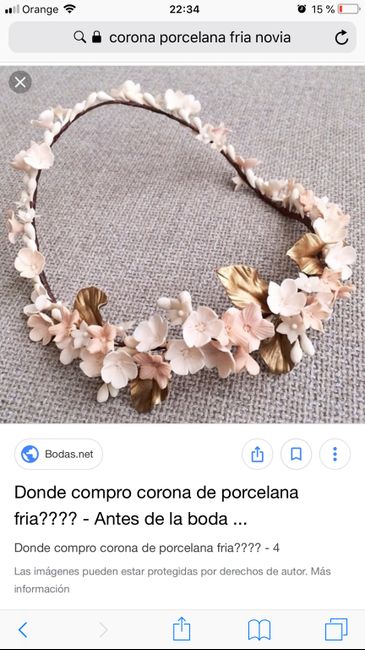The width and height of the screenshot is (365, 650).
Task: Share this image result
Action: [x=257, y=454]
